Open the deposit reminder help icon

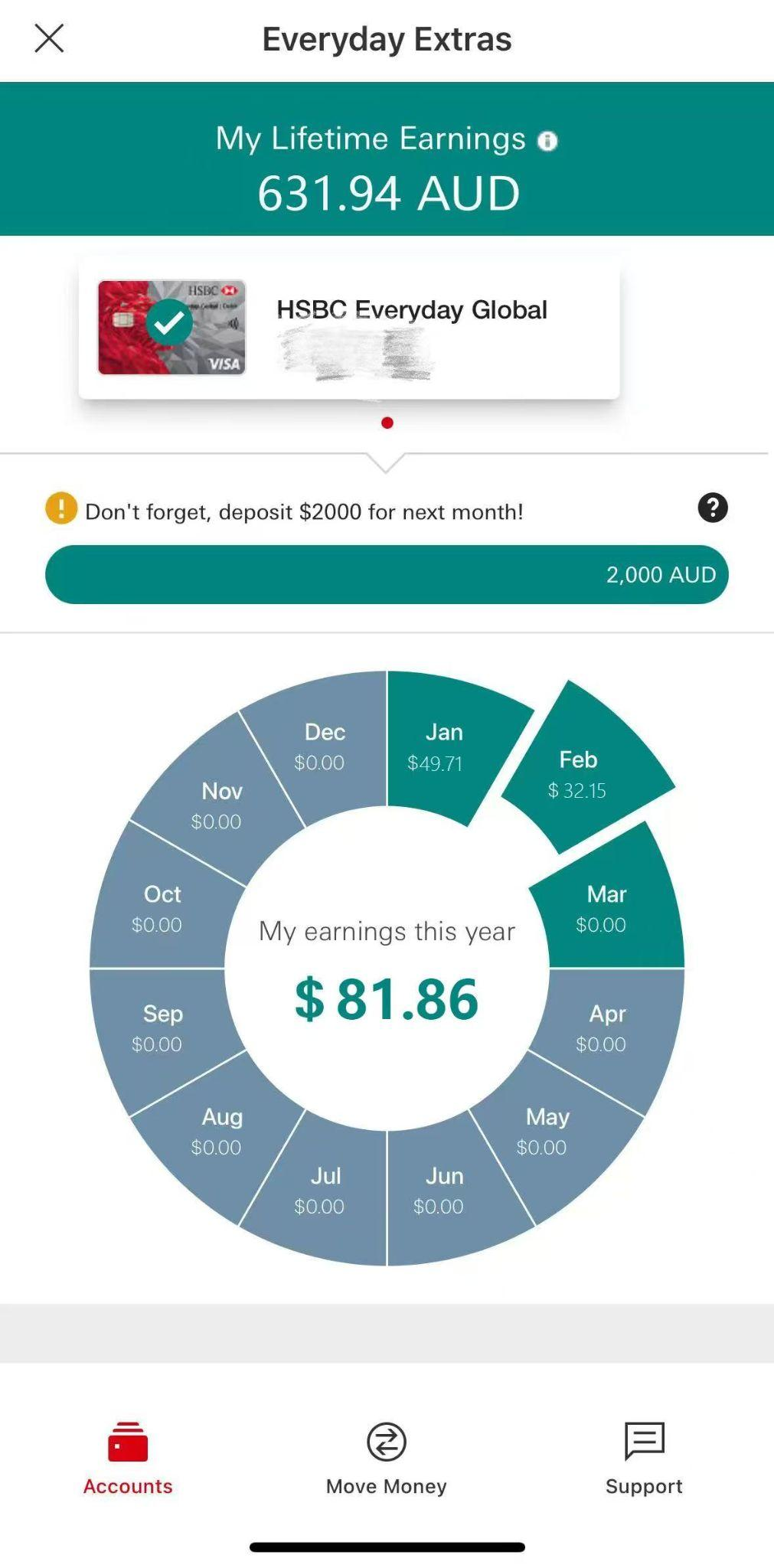(x=713, y=508)
